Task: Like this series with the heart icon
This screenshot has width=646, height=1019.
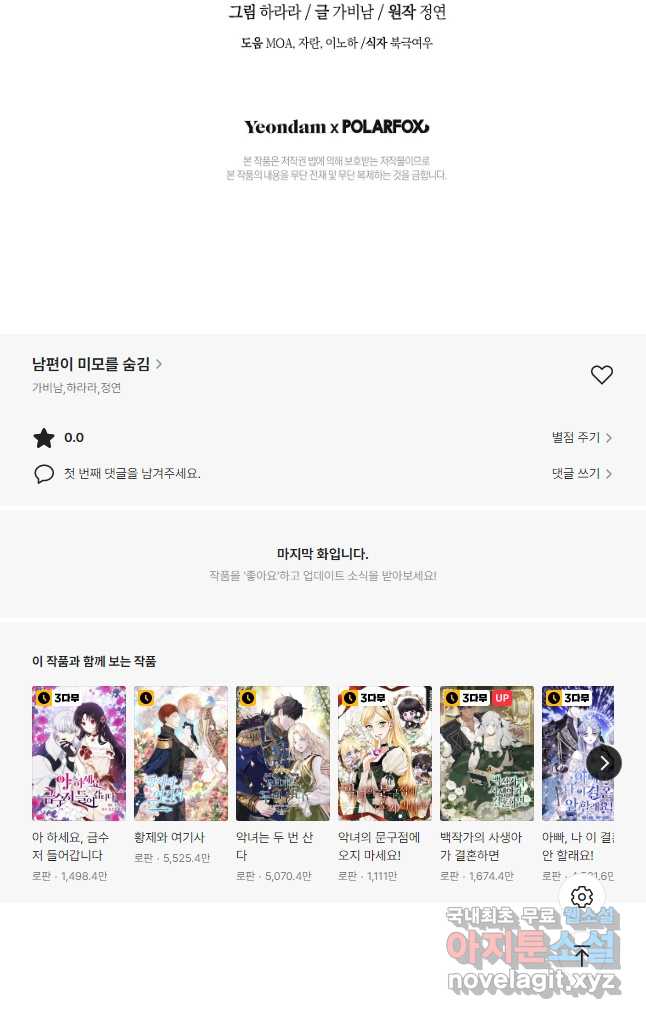Action: pyautogui.click(x=601, y=375)
